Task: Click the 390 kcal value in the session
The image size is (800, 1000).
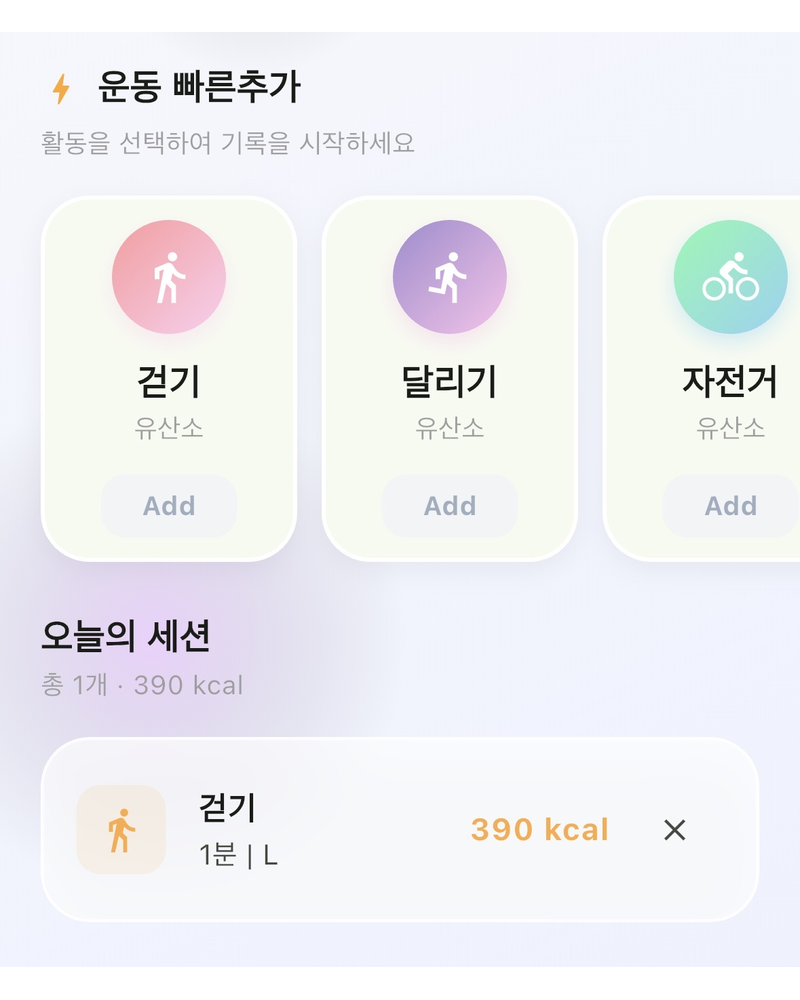Action: point(540,830)
